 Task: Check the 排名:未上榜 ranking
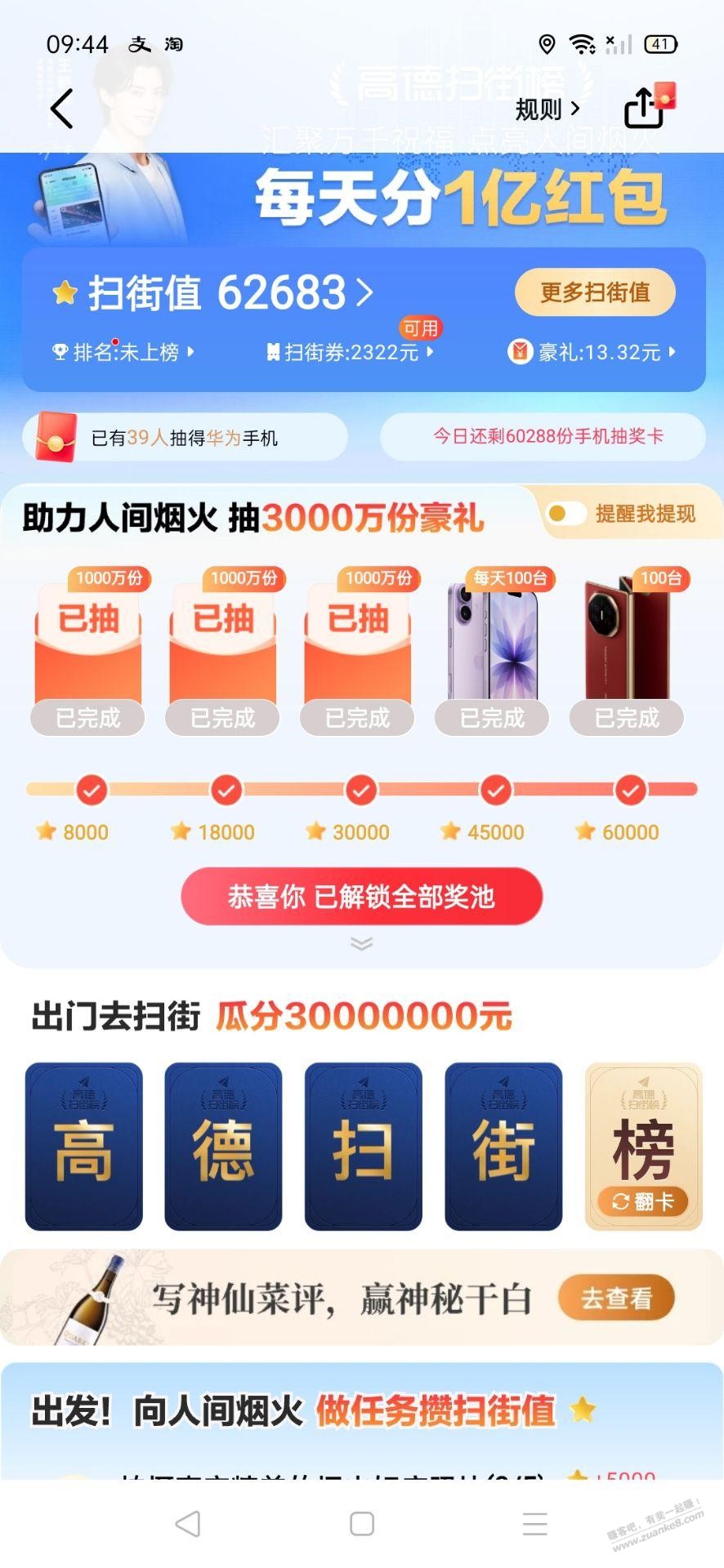124,352
